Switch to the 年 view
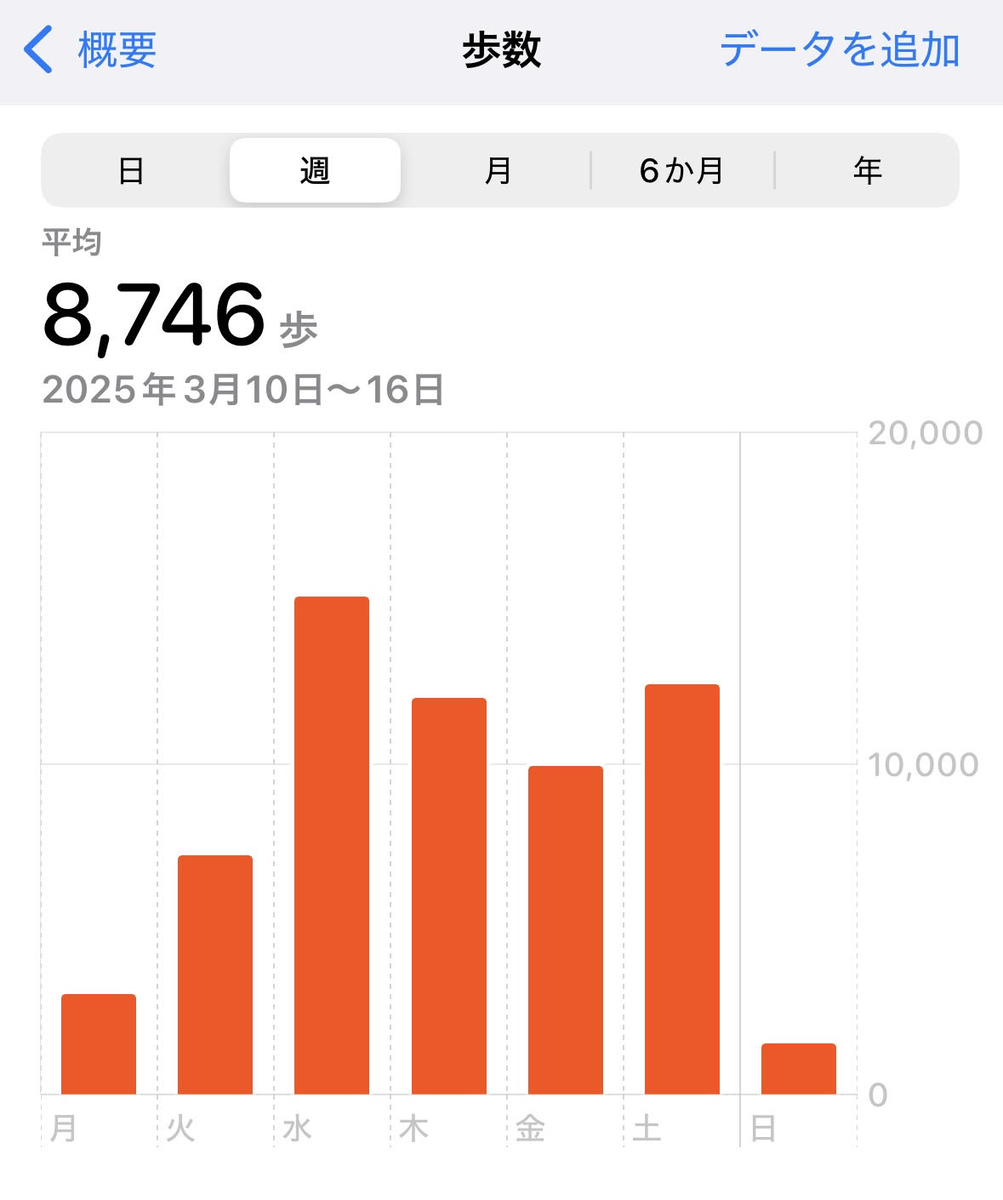1003x1200 pixels. [867, 171]
